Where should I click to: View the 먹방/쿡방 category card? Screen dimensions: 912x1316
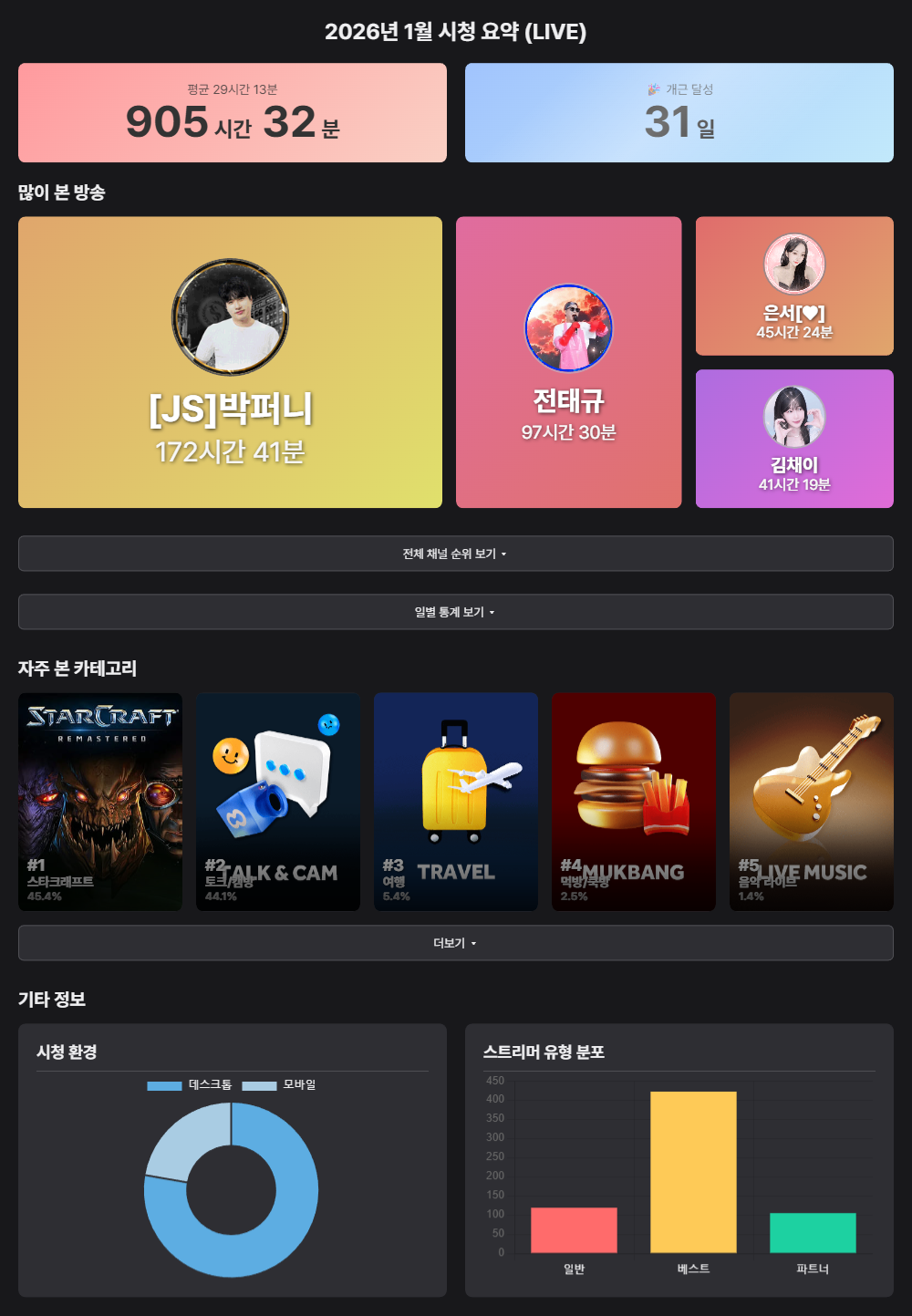pyautogui.click(x=634, y=802)
